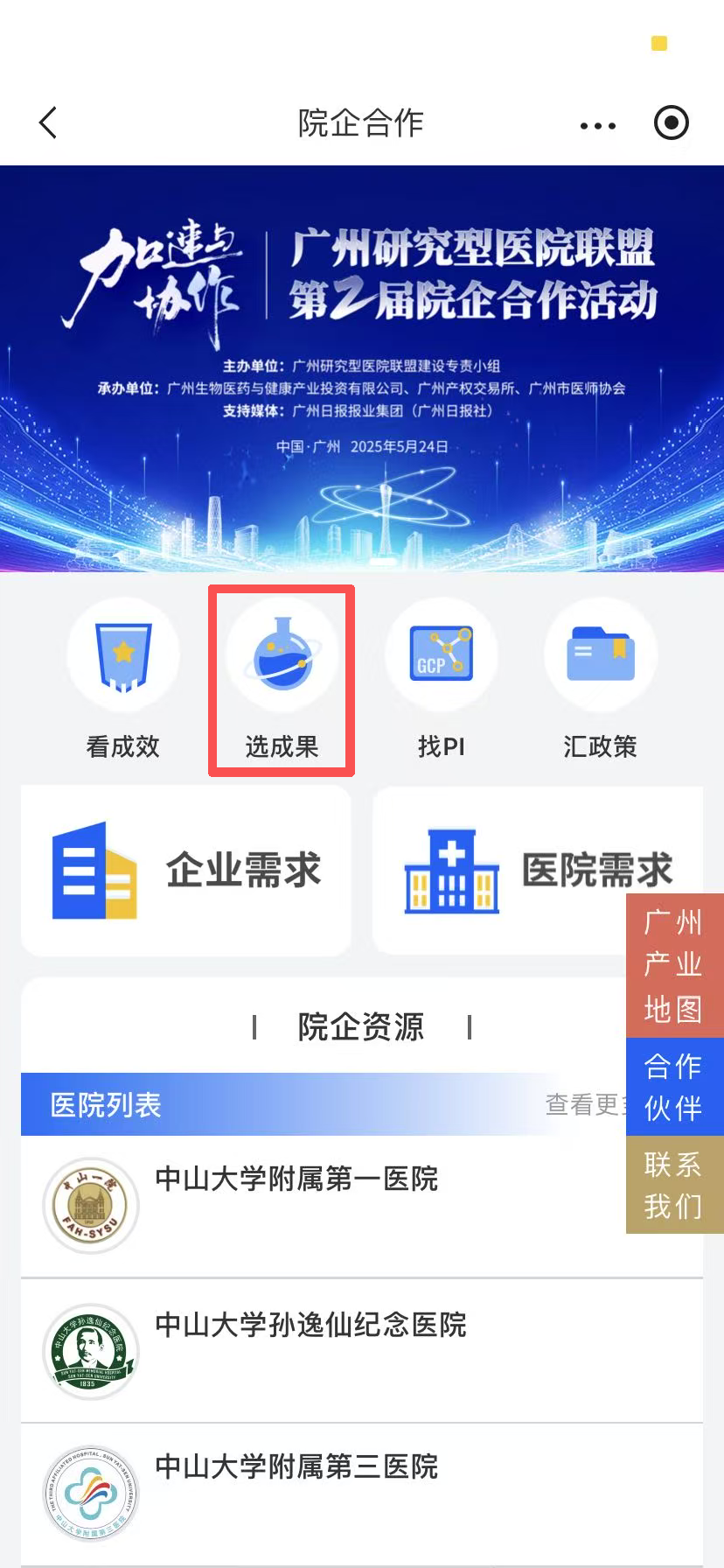Screen dimensions: 724x1568
Task: Open the circular target icon at top right
Action: [671, 123]
